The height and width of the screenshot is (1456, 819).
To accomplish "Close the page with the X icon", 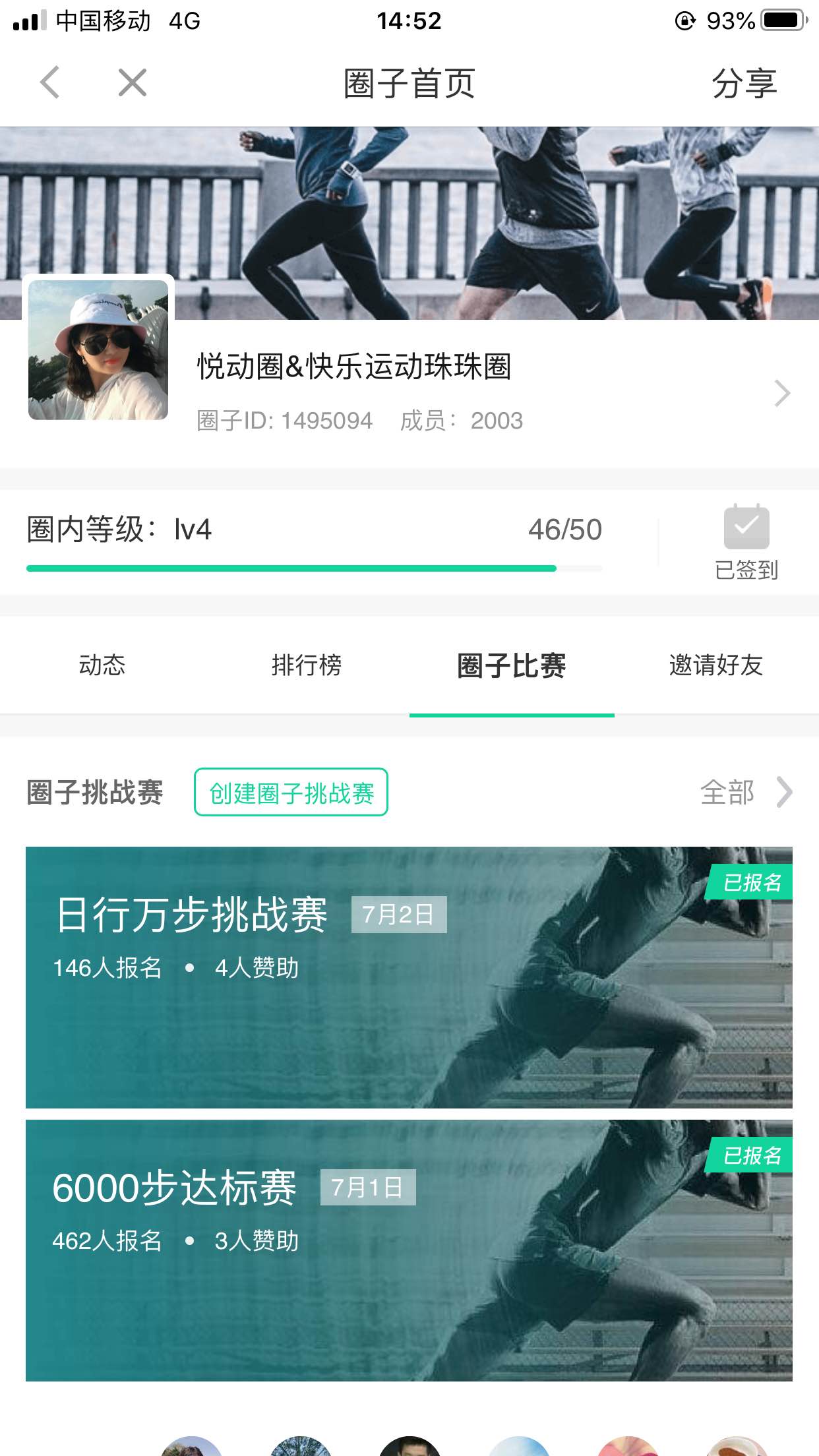I will (132, 83).
